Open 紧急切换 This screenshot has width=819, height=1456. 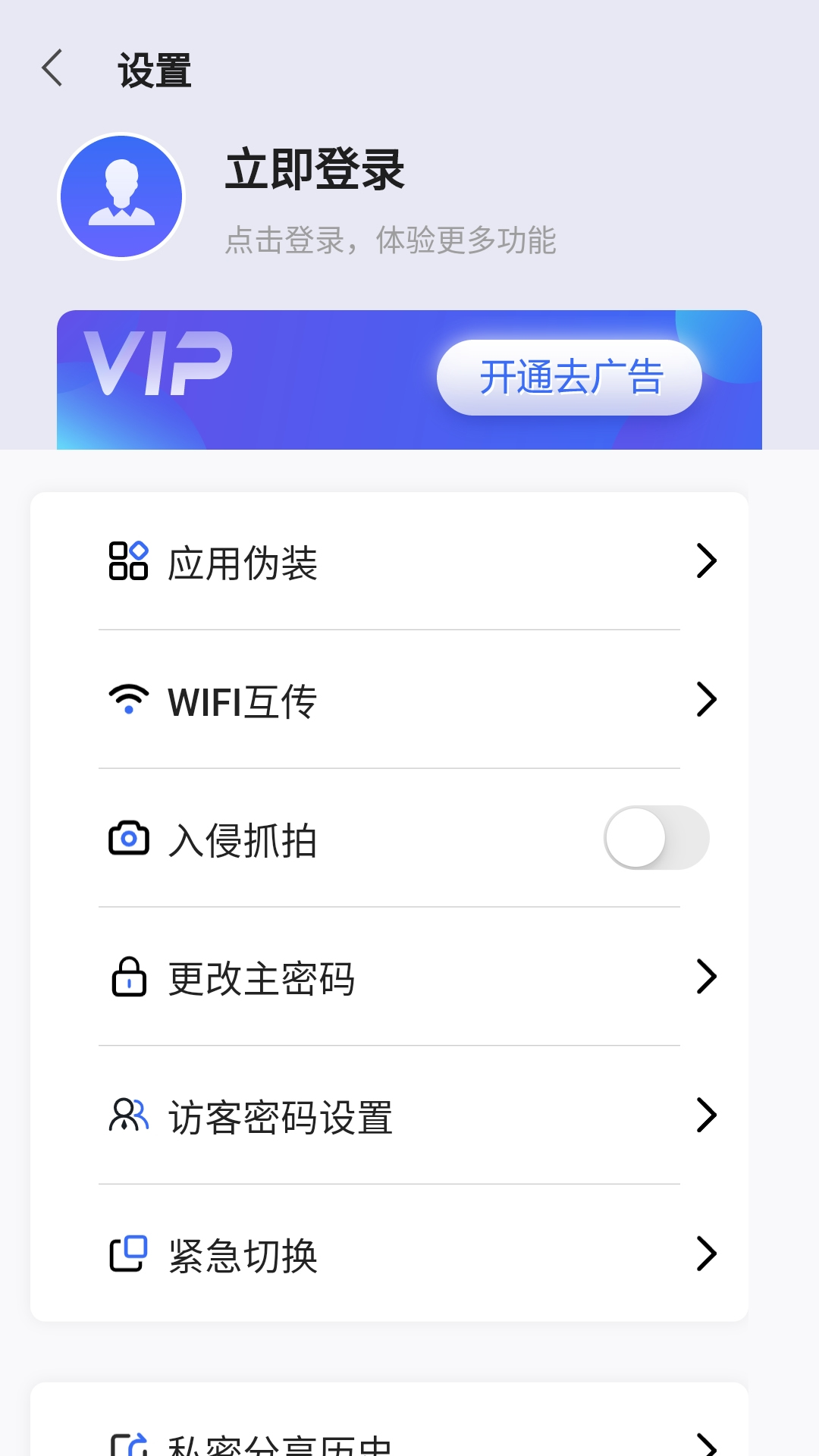(x=389, y=1254)
